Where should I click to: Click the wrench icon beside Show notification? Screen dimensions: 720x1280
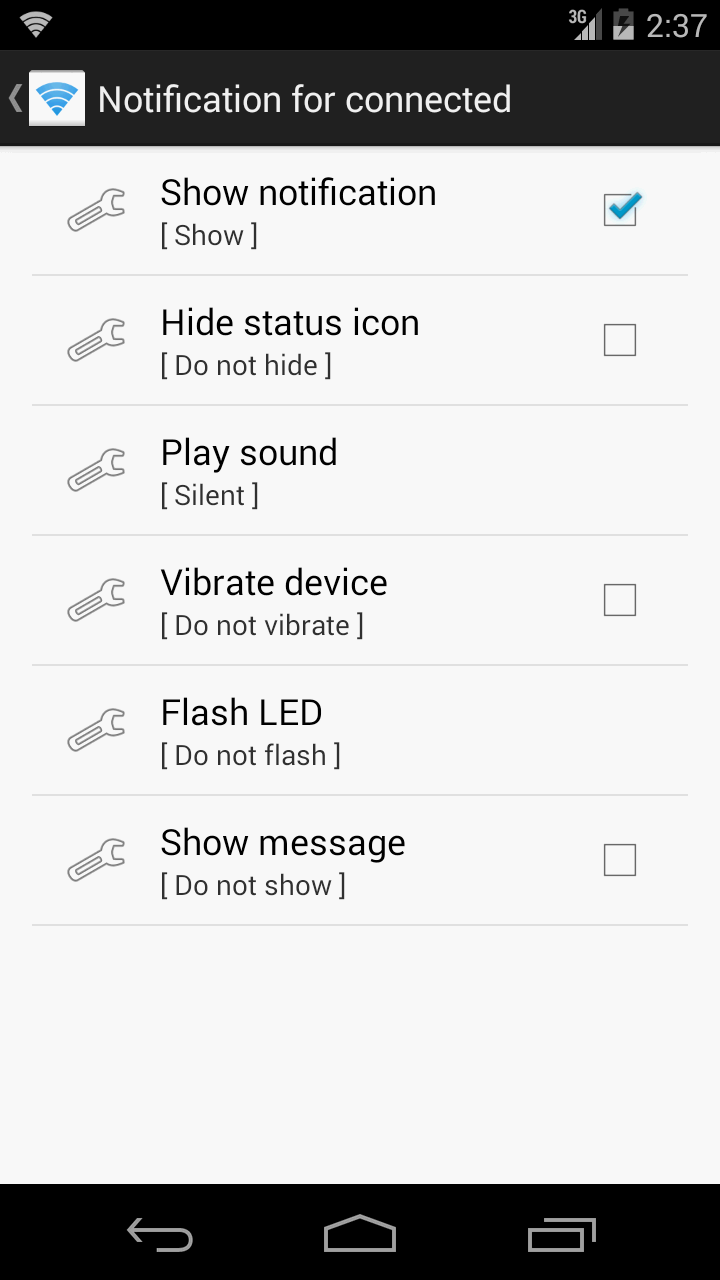coord(96,209)
